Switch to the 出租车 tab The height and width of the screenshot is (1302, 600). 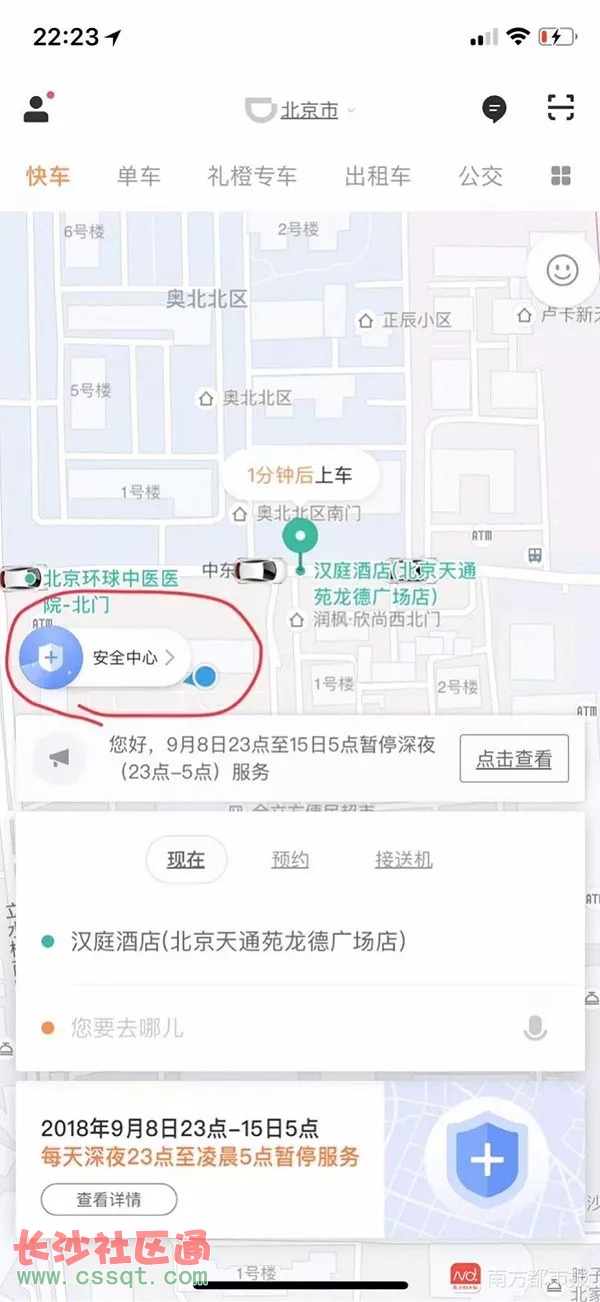[378, 177]
